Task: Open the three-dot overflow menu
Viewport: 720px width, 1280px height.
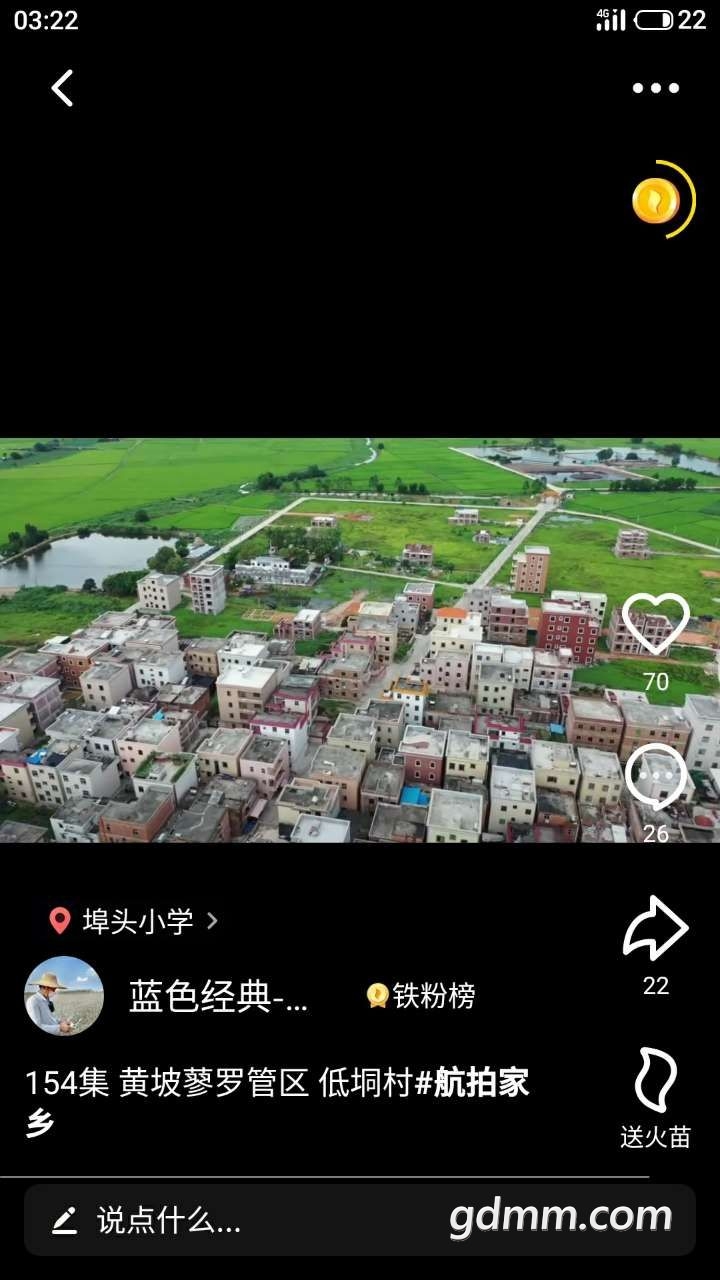Action: point(655,88)
